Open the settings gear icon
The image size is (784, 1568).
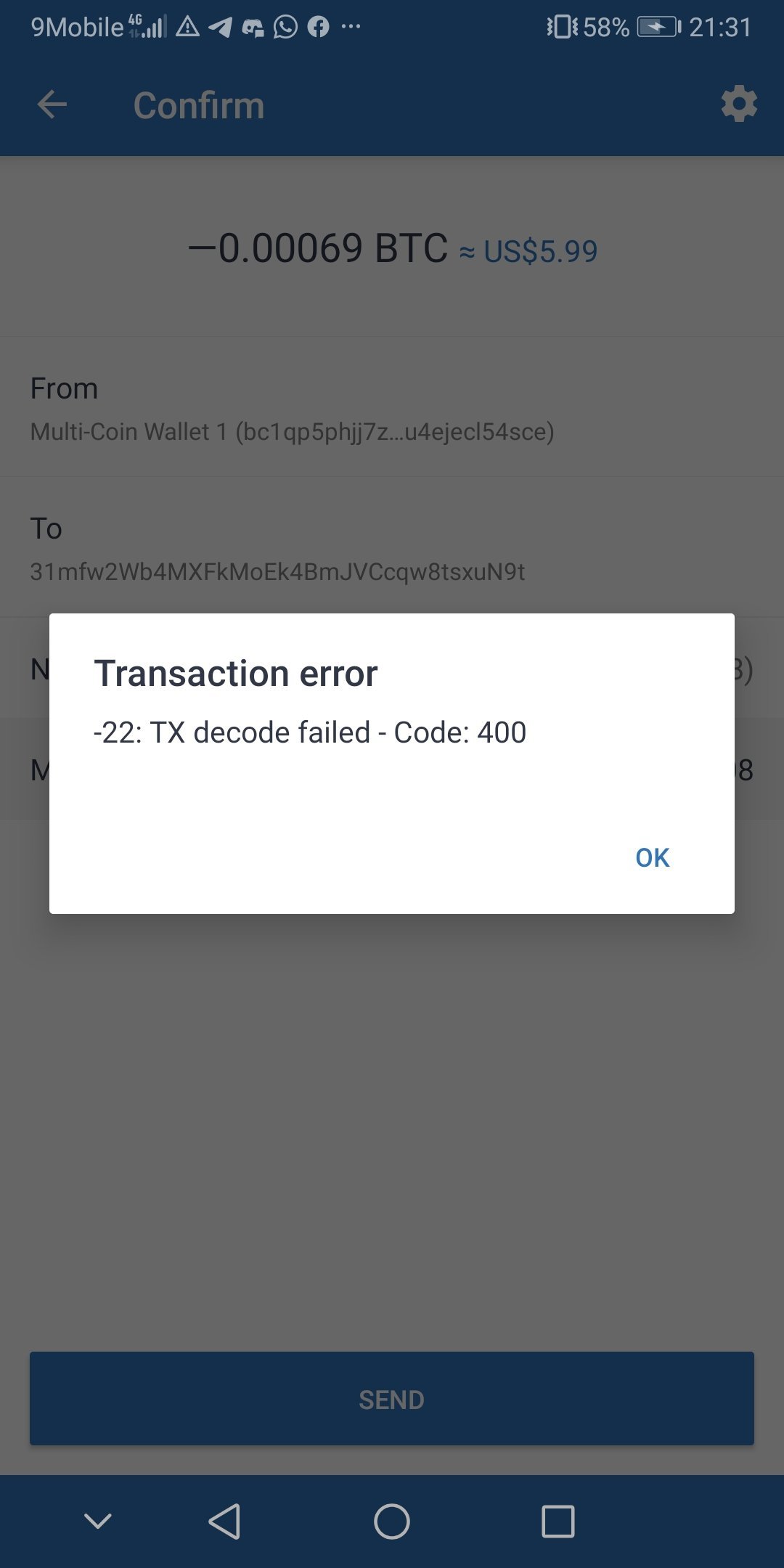pyautogui.click(x=739, y=104)
